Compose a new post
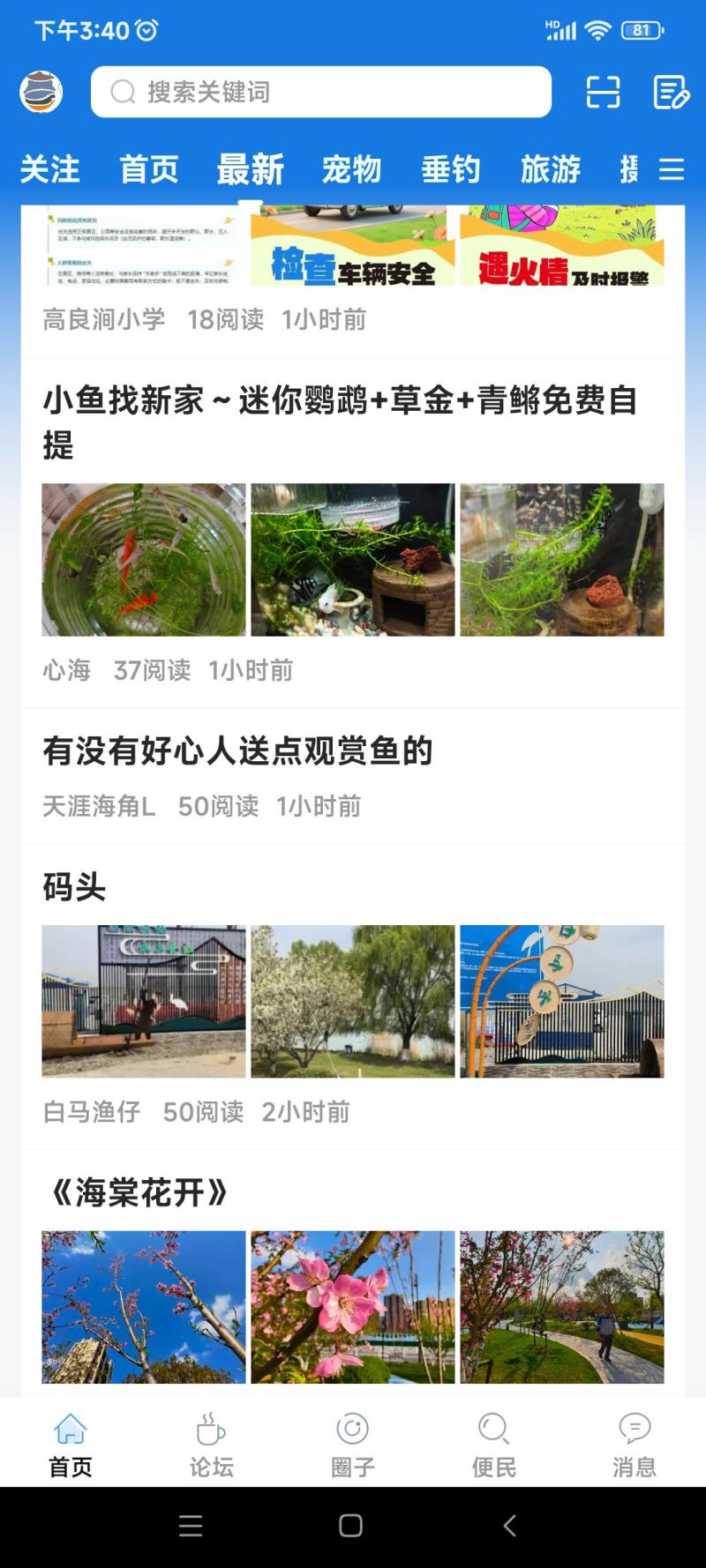The height and width of the screenshot is (1568, 706). click(x=670, y=92)
